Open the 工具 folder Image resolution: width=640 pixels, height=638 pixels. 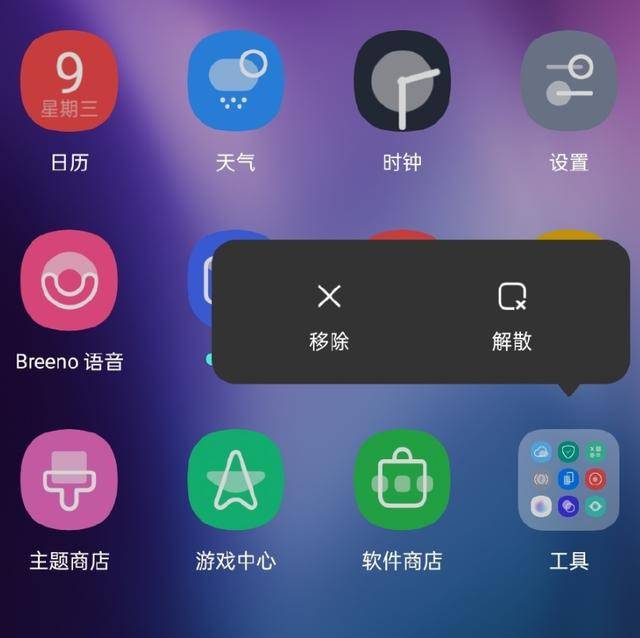568,480
